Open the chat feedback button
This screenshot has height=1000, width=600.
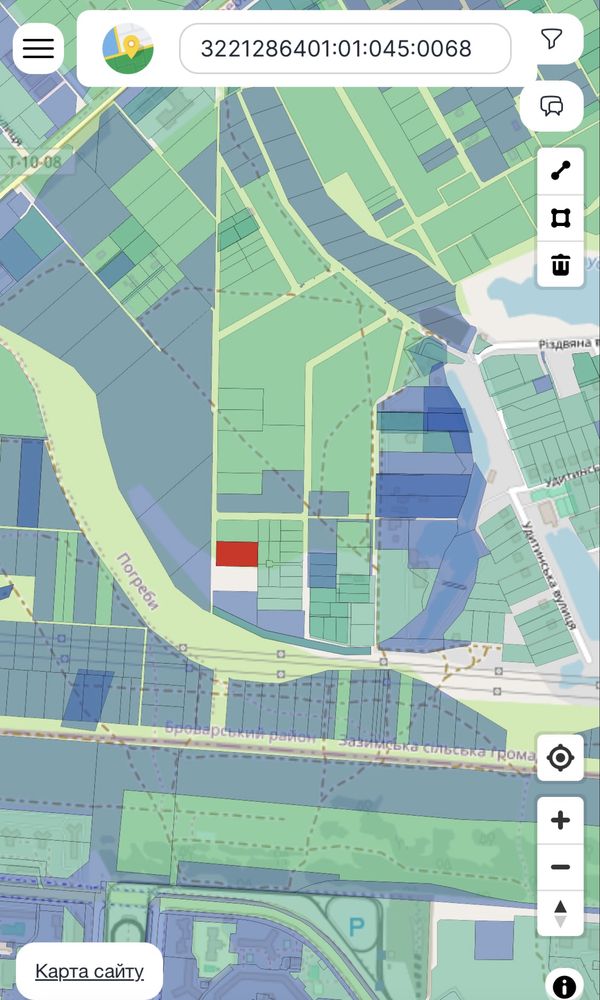[552, 106]
